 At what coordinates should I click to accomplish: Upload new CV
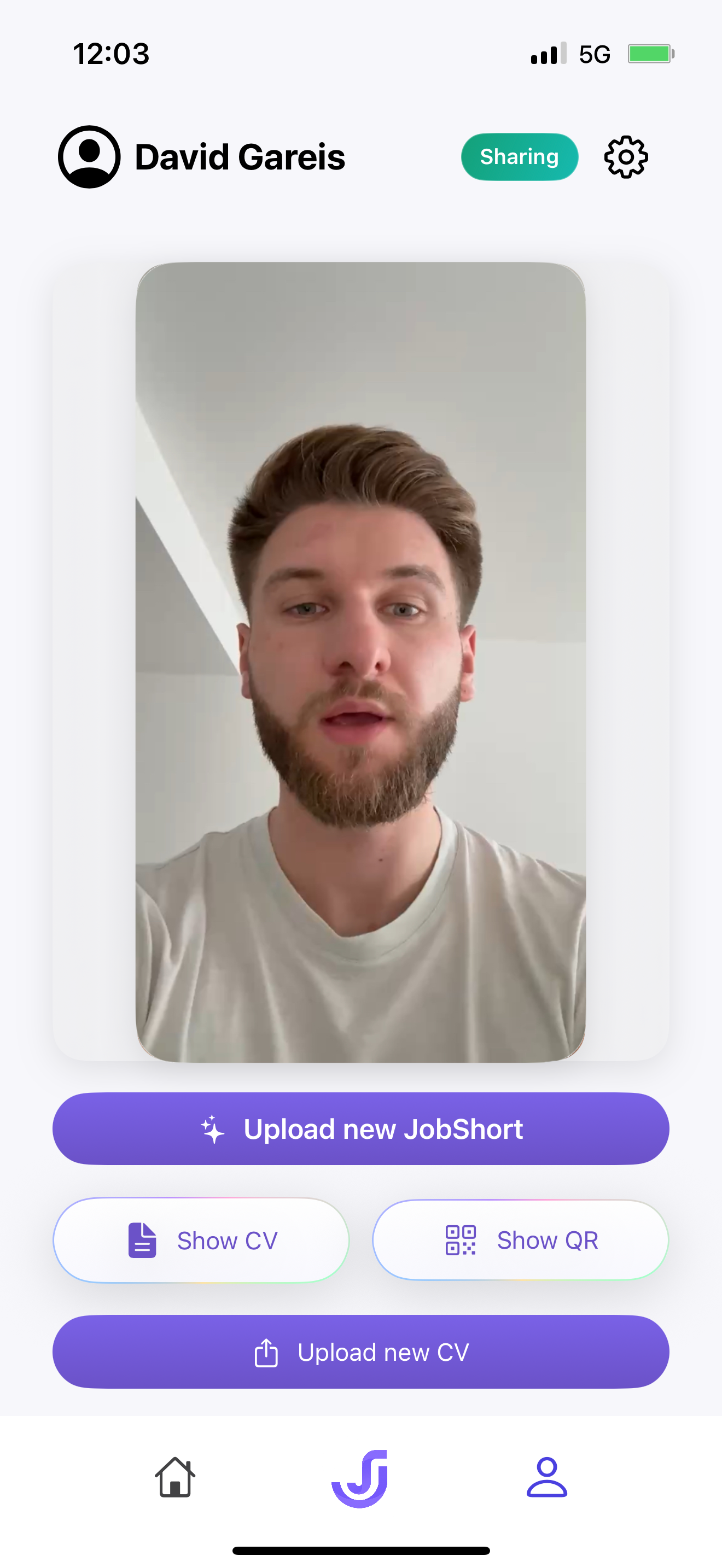360,1352
